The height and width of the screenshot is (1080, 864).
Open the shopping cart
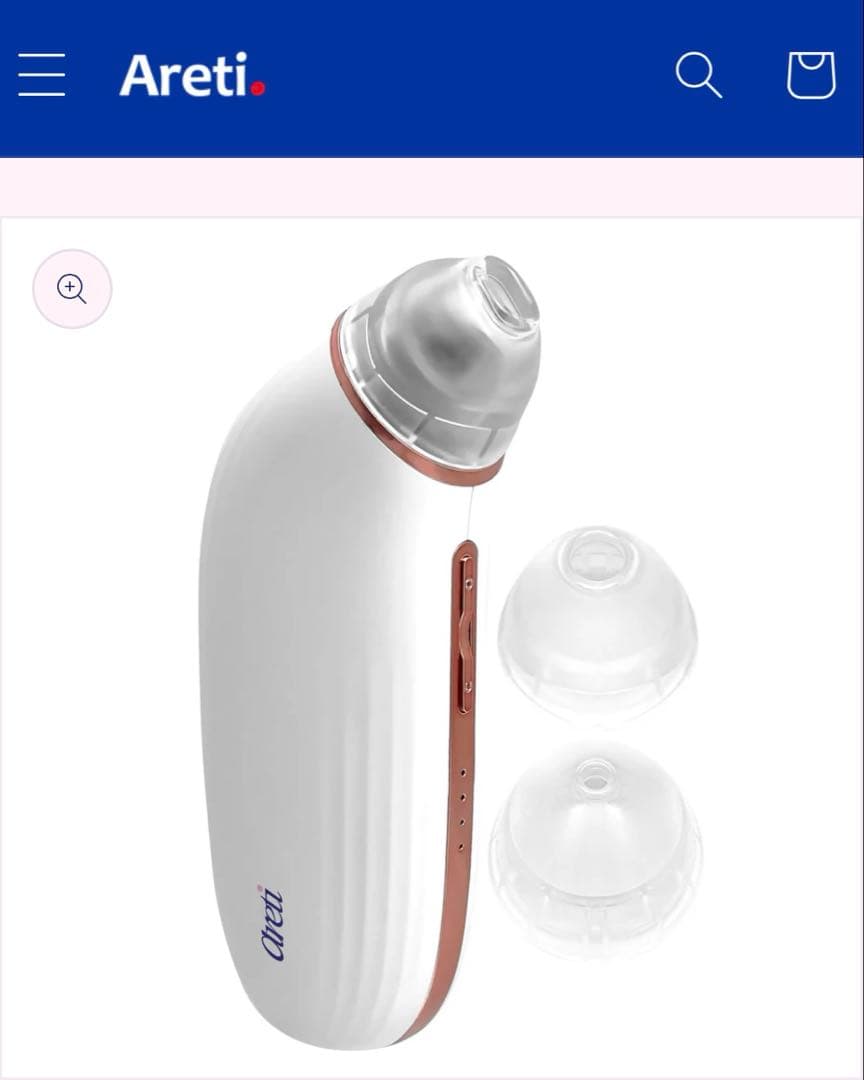click(810, 75)
